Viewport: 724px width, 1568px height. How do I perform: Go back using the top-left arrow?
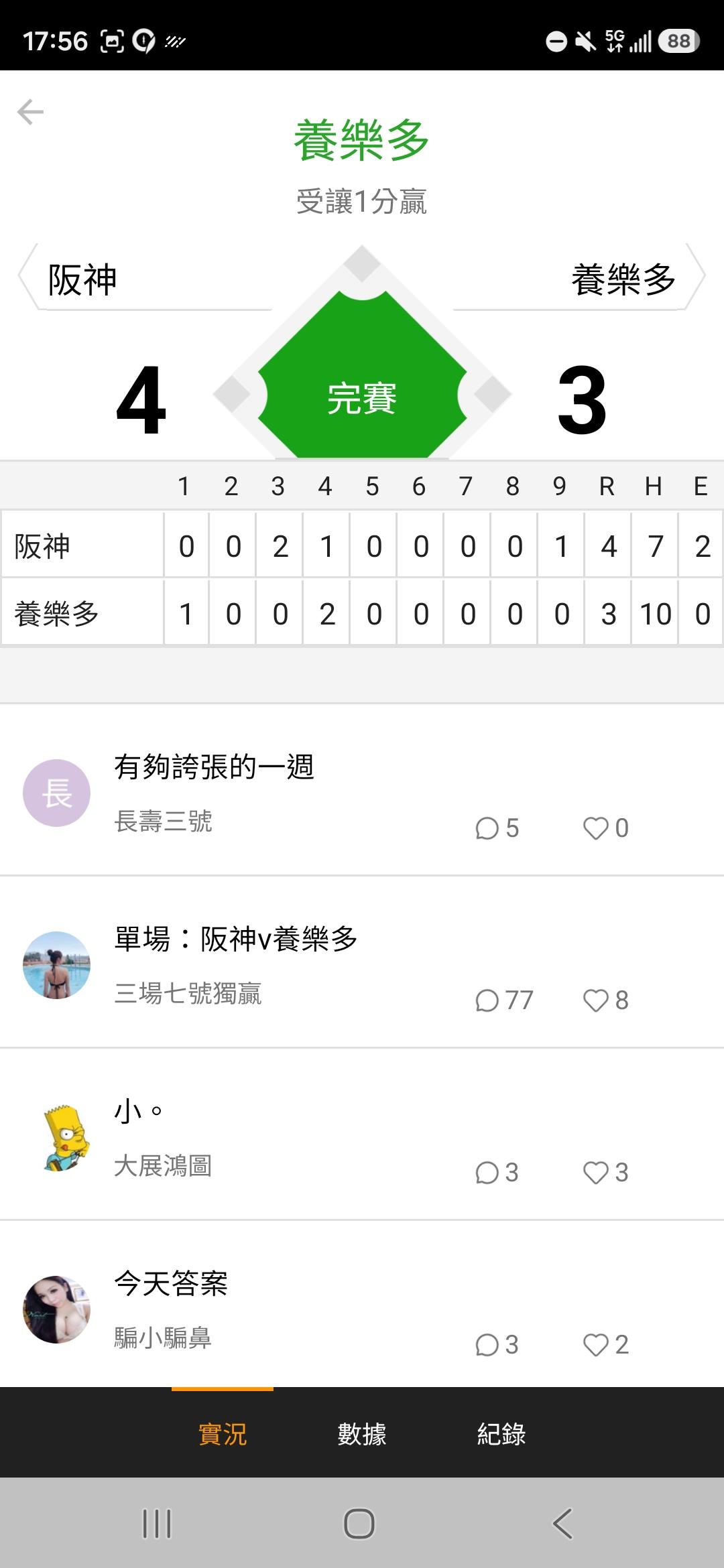coord(30,112)
